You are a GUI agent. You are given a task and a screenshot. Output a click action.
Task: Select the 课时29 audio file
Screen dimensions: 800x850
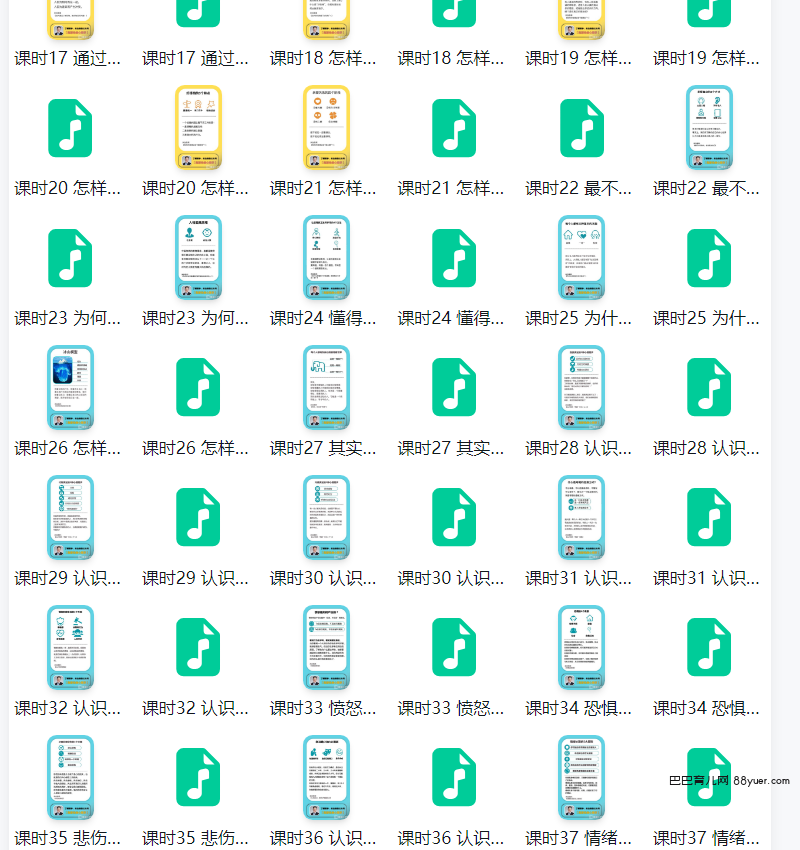[x=198, y=518]
